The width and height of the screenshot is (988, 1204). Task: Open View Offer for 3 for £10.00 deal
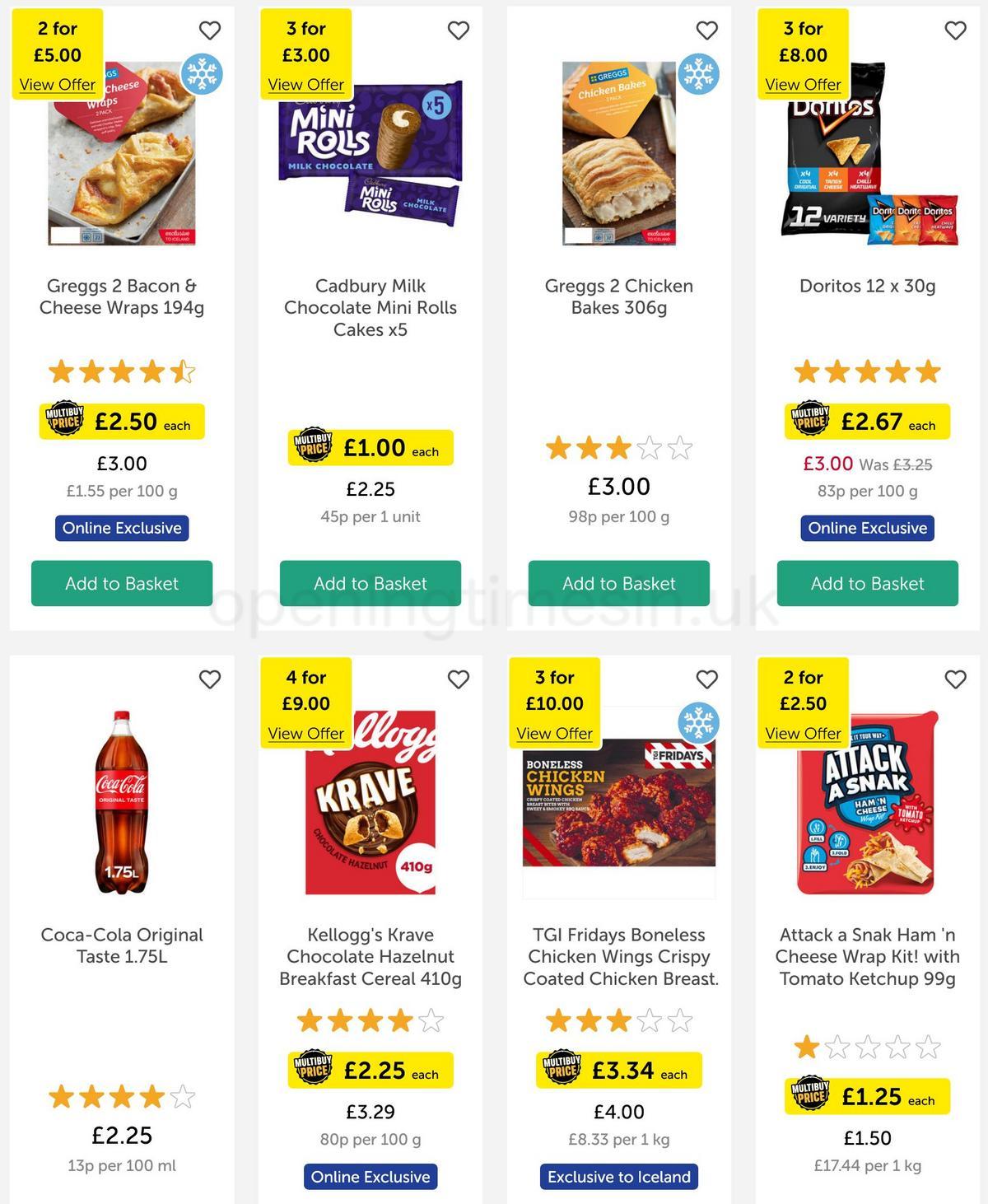point(554,734)
